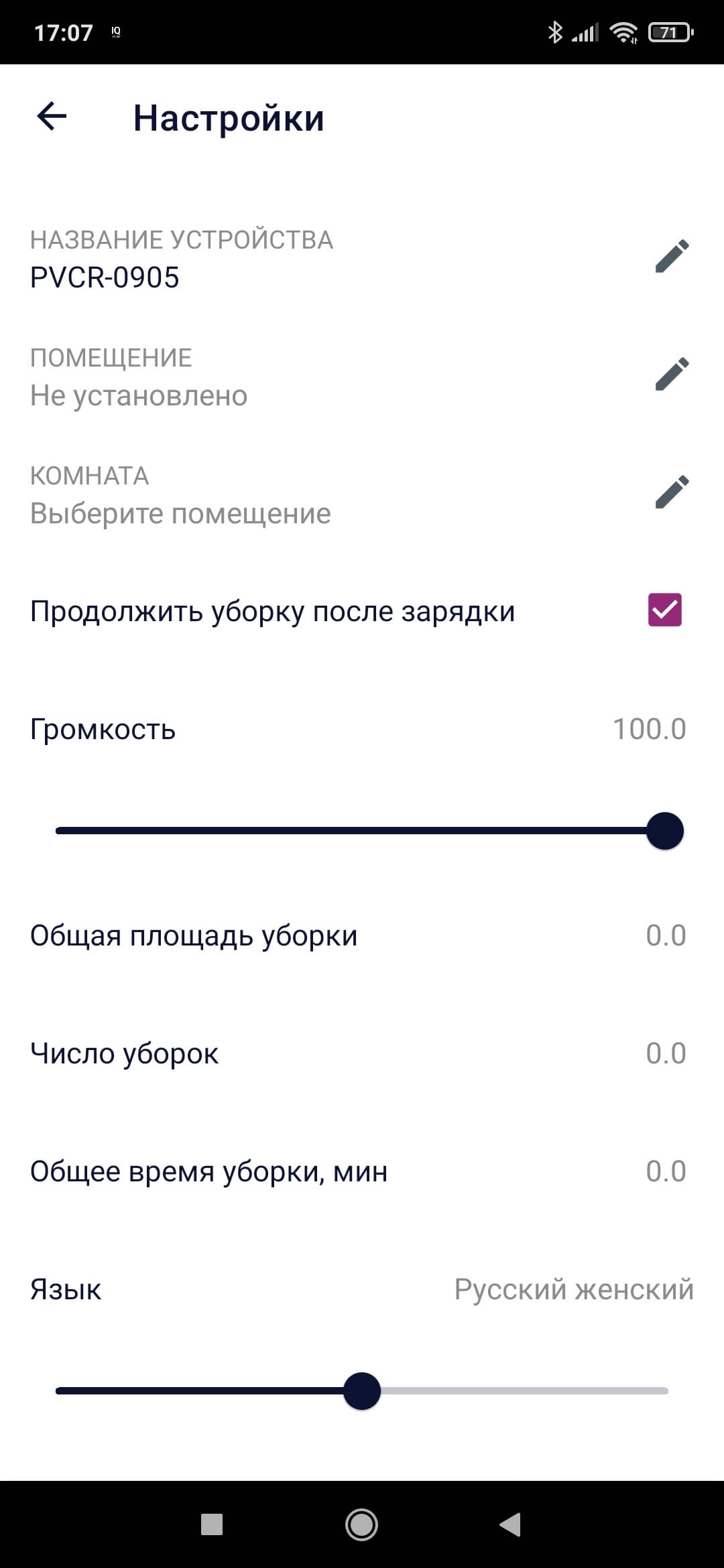724x1568 pixels.
Task: Go back from the Настройки screen
Action: pyautogui.click(x=52, y=117)
